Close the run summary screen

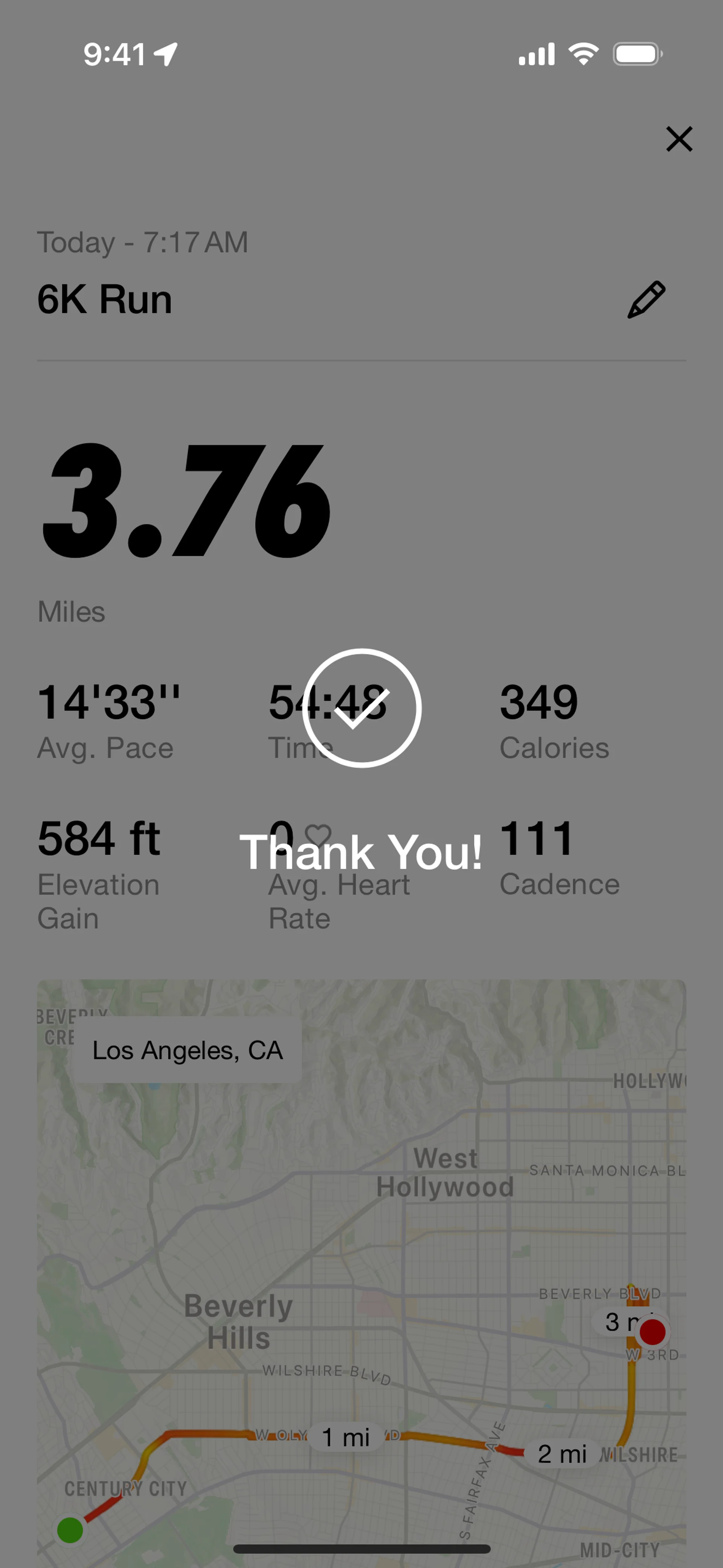(x=679, y=139)
